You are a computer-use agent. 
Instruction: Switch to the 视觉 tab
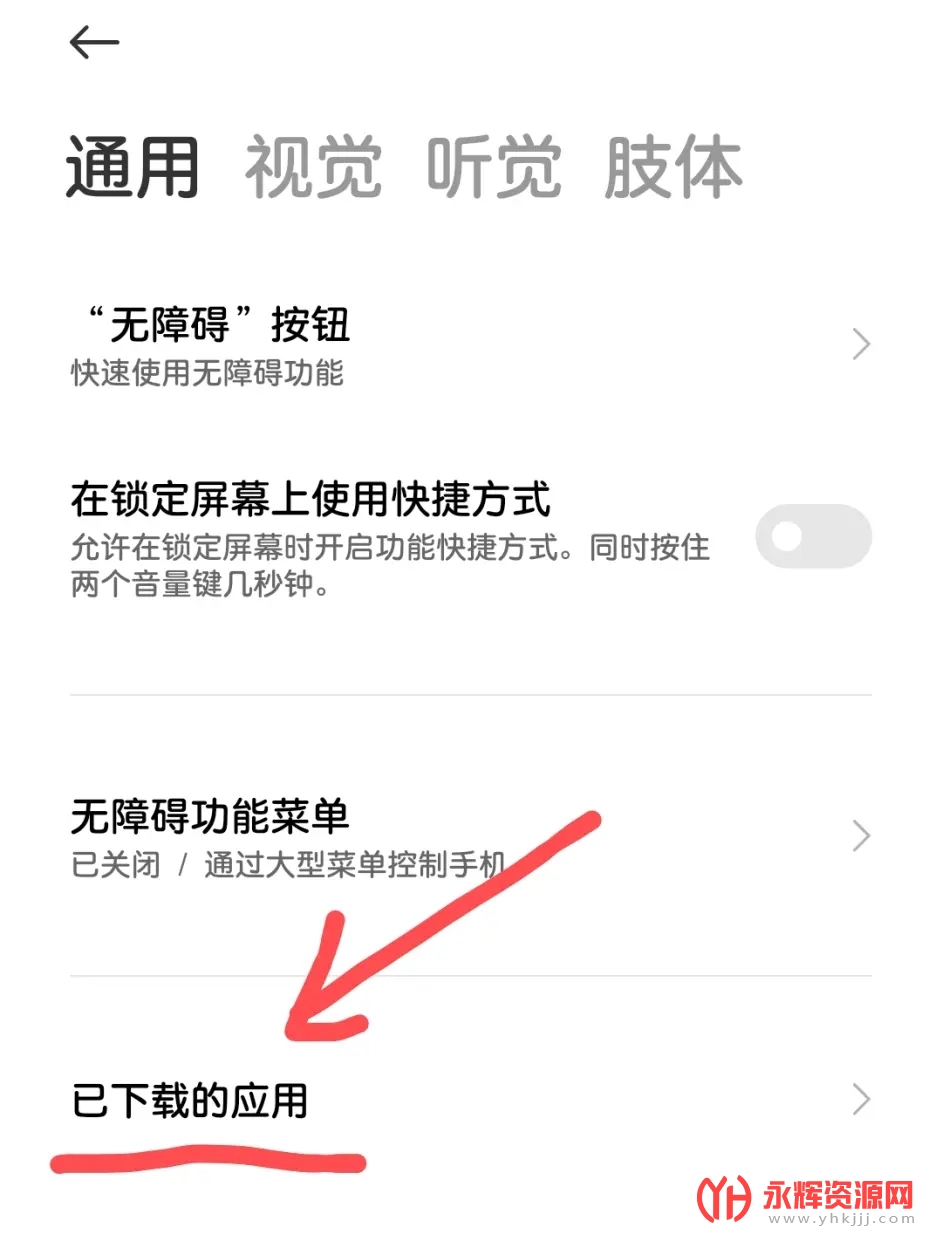coord(313,166)
